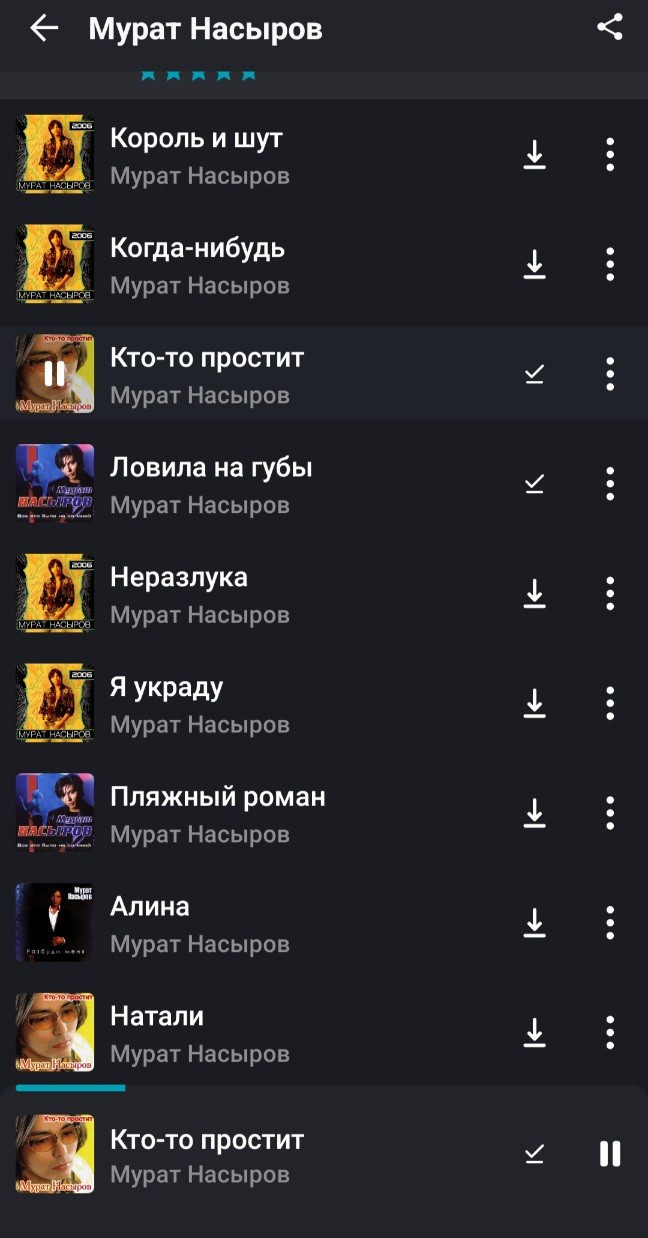Play the song Ловила на губы
Screen dimensions: 648x1238
tap(211, 467)
